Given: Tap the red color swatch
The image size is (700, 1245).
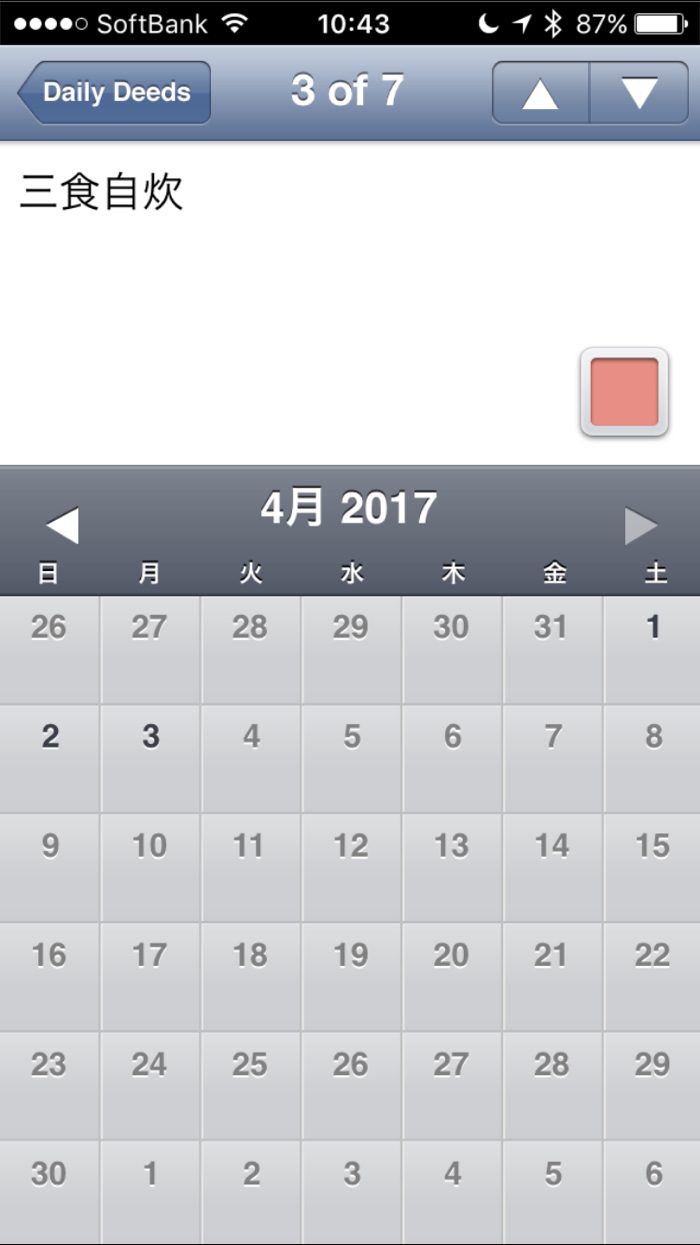Looking at the screenshot, I should pyautogui.click(x=624, y=392).
